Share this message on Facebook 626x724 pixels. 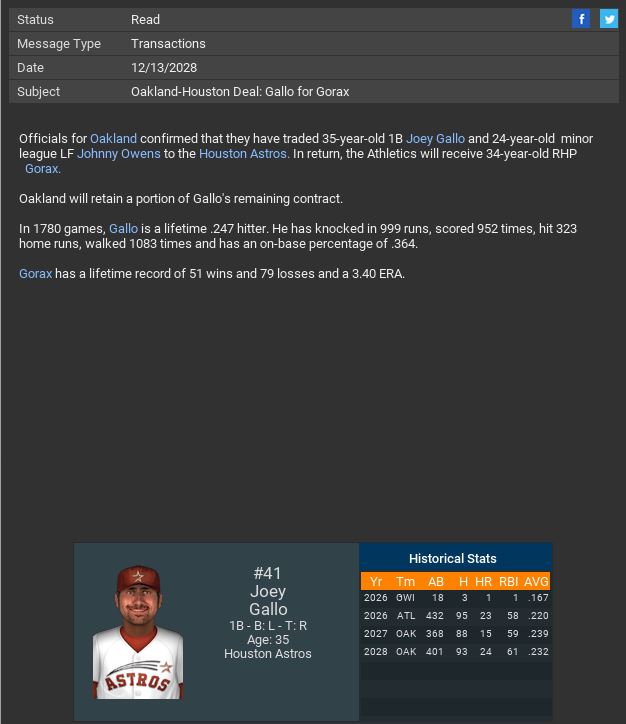pos(581,19)
